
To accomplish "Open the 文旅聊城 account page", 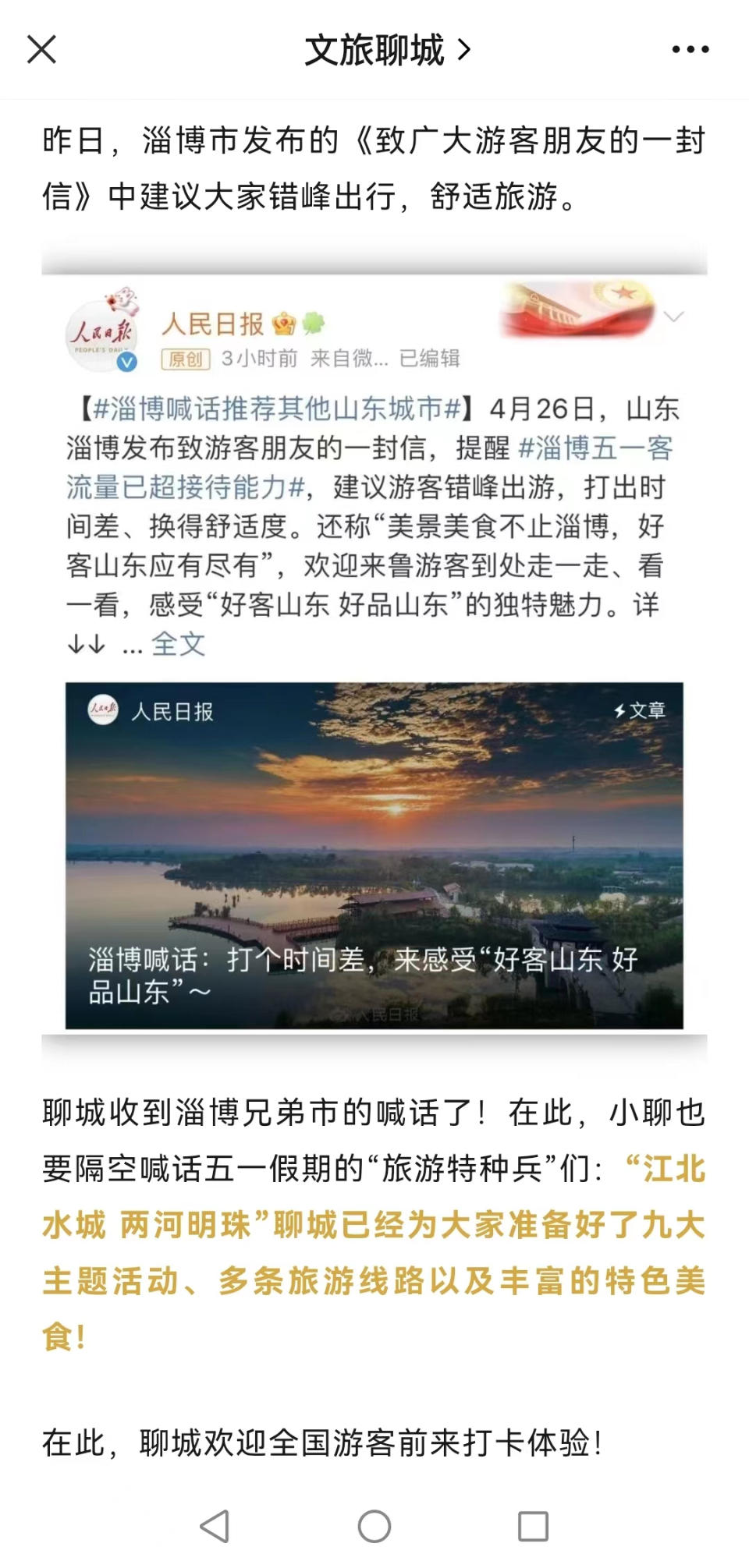I will click(386, 50).
